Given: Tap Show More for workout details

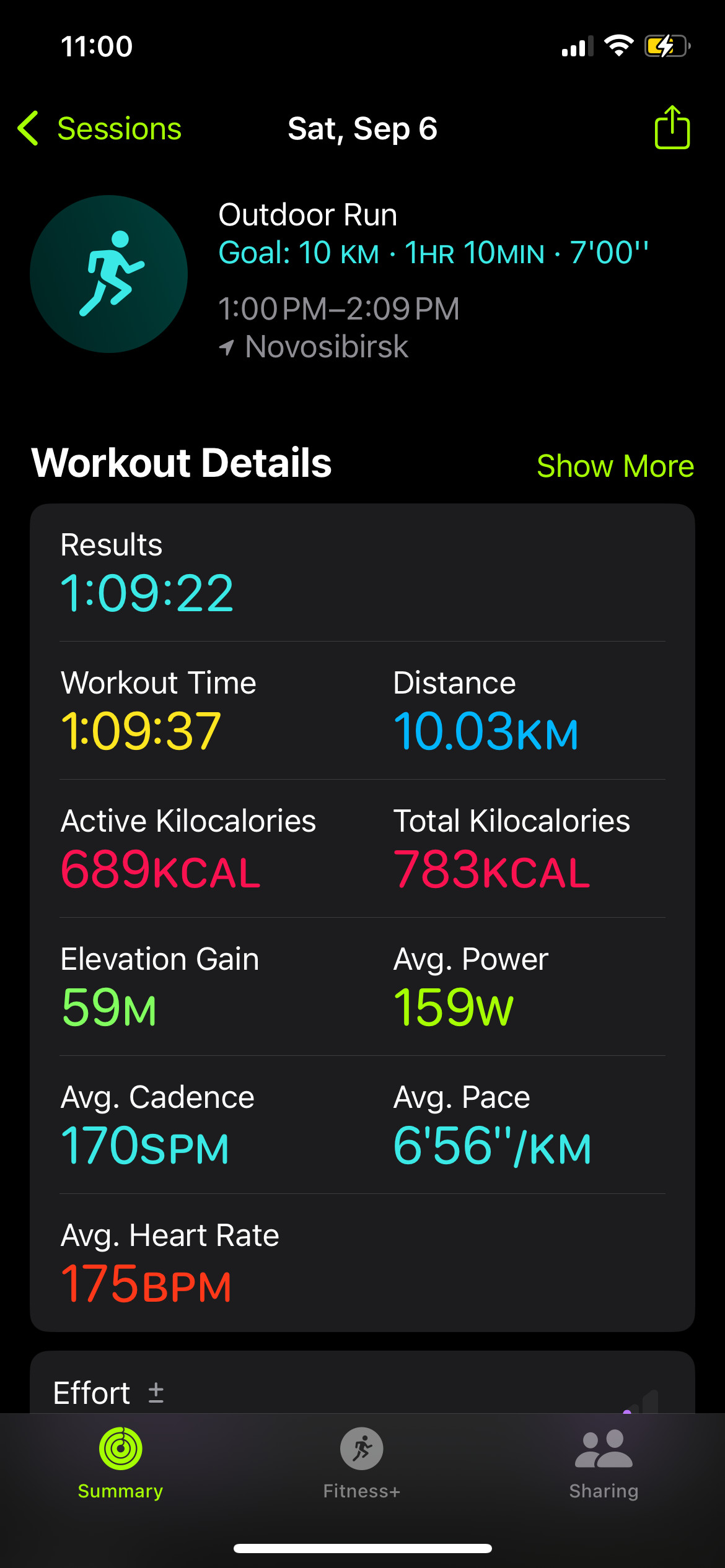Looking at the screenshot, I should click(x=615, y=466).
